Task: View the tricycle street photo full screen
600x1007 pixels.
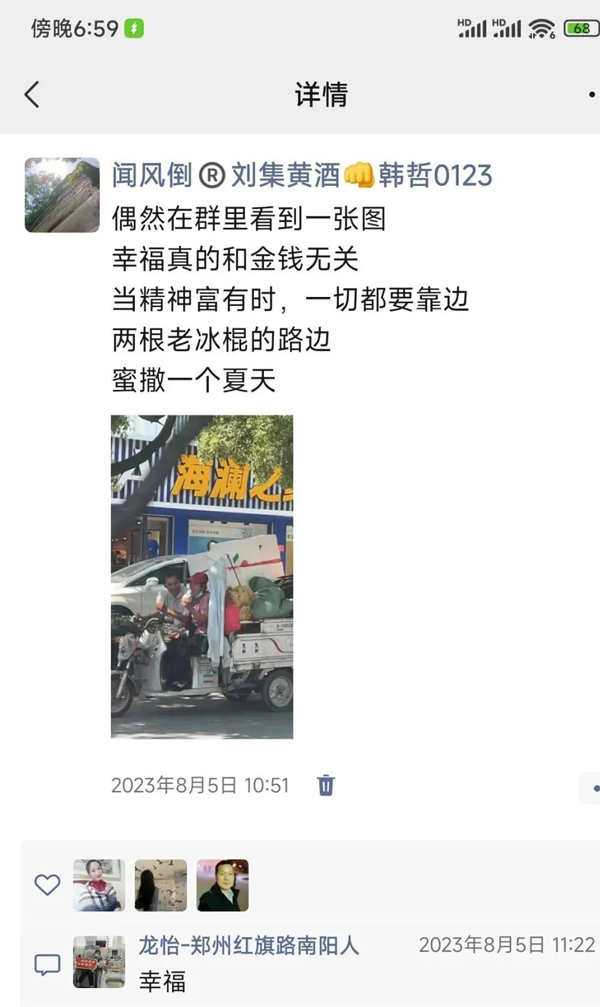Action: click(x=202, y=576)
